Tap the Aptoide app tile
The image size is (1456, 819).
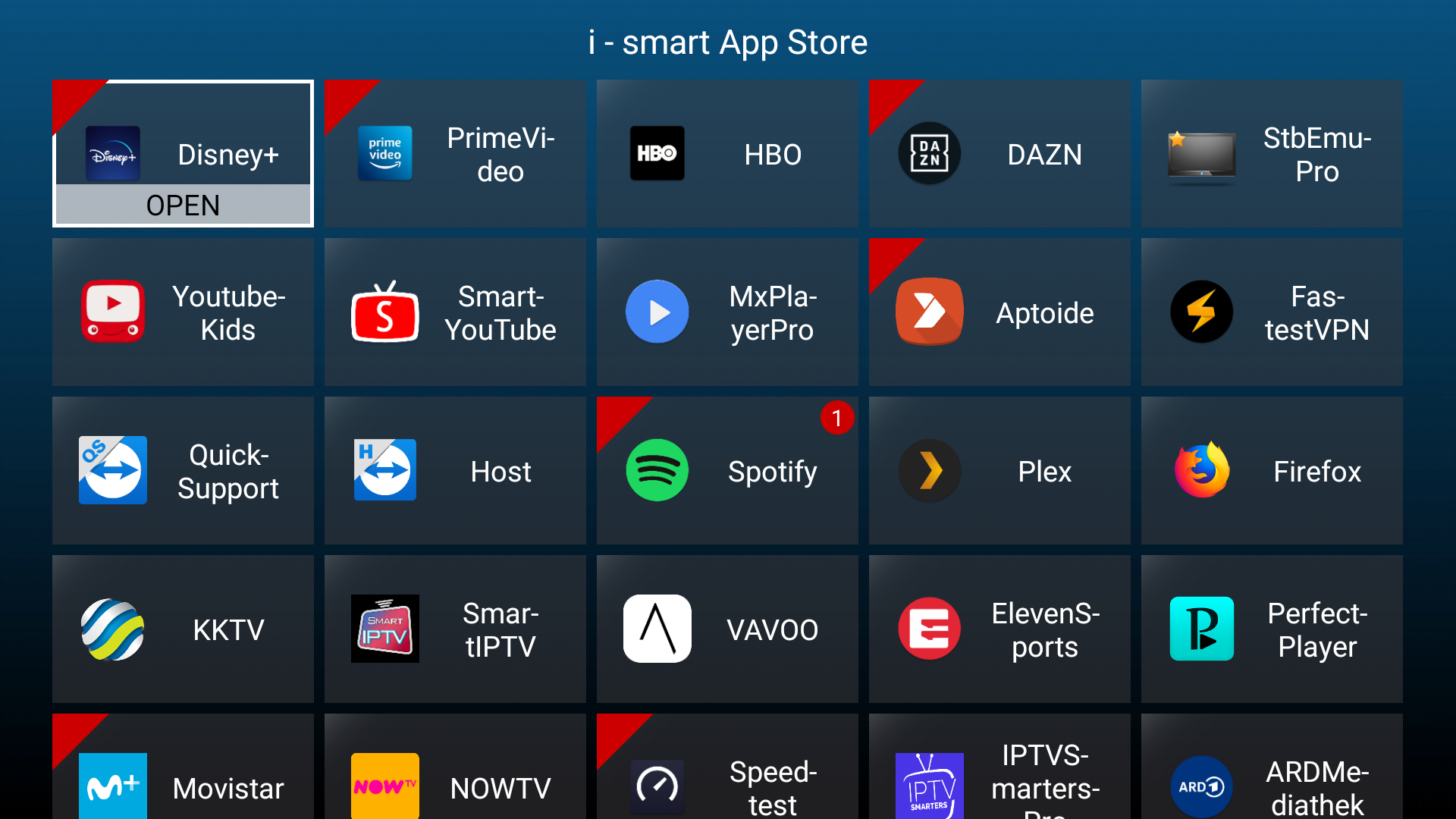point(999,312)
